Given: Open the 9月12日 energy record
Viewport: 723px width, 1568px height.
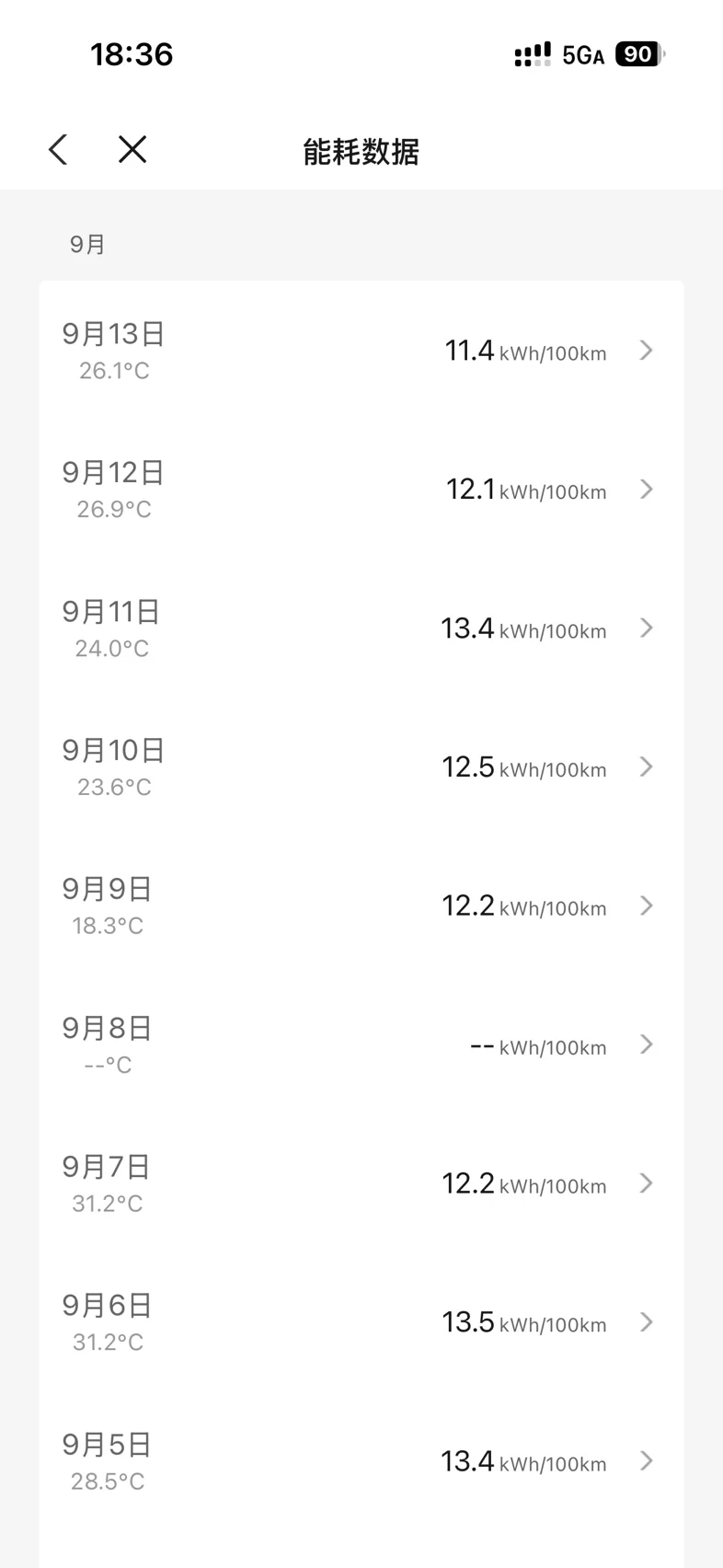Looking at the screenshot, I should tap(361, 490).
